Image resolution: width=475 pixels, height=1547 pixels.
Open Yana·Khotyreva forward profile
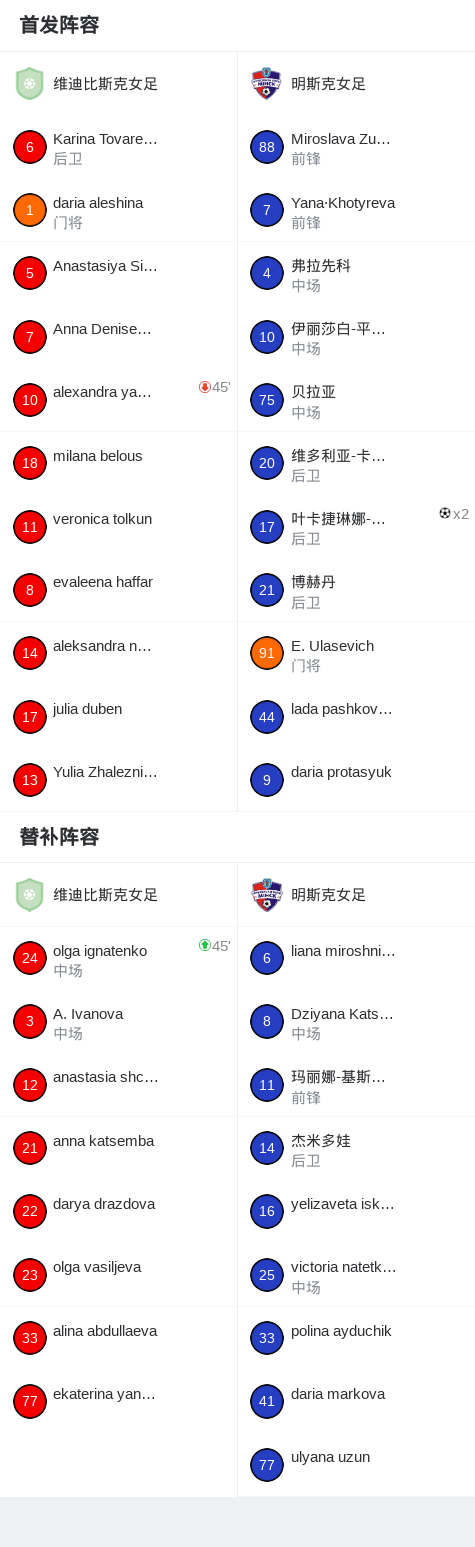(x=356, y=210)
